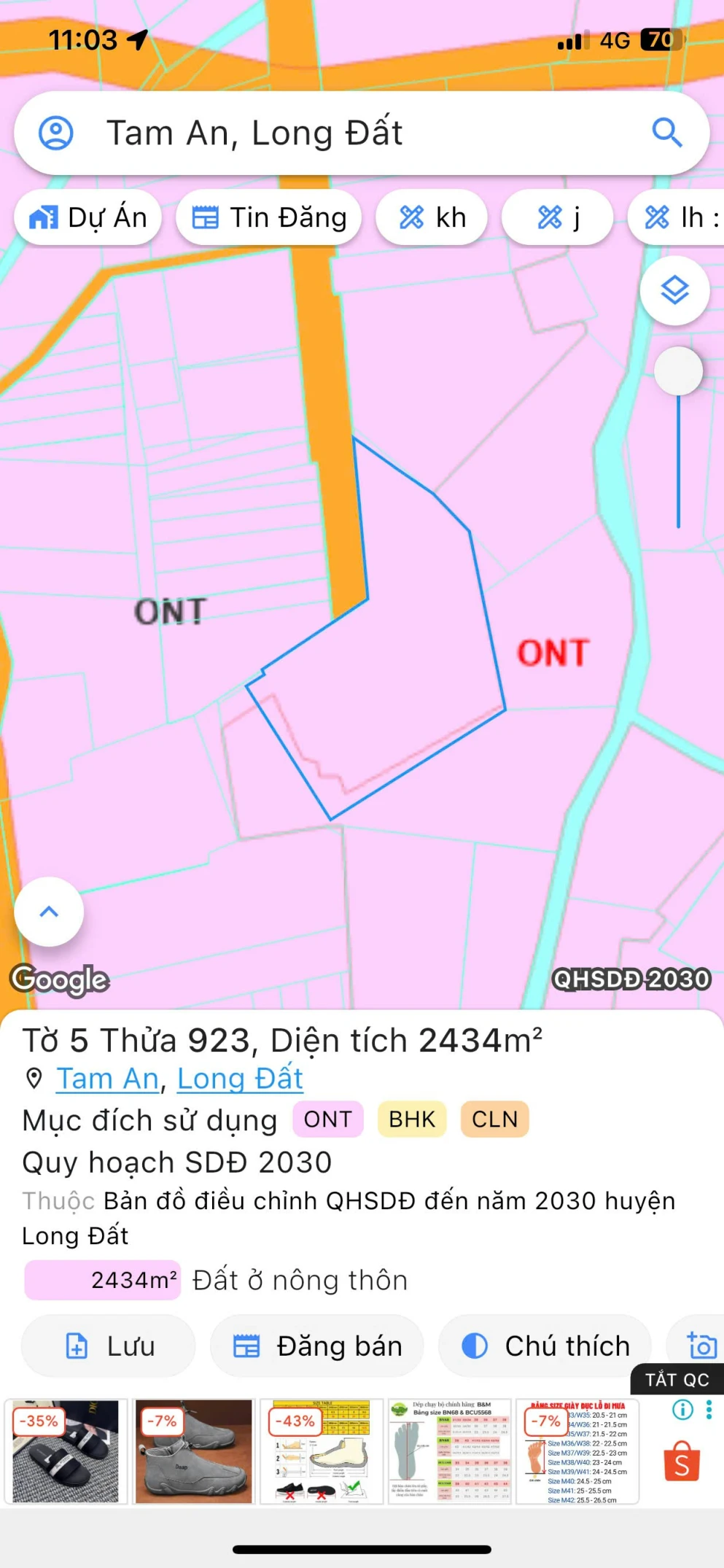This screenshot has width=724, height=1568.
Task: Open the -35% sandal ad
Action: 66,1451
